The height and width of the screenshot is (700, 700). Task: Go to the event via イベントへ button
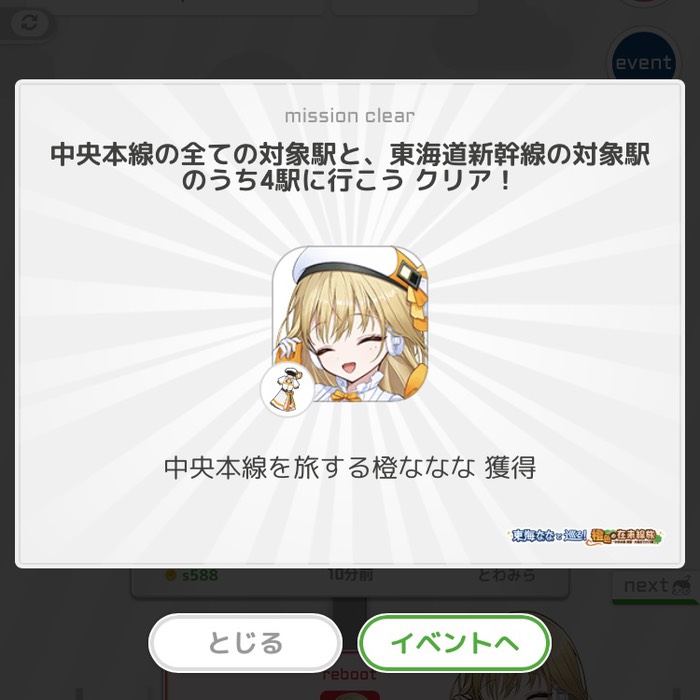(455, 642)
